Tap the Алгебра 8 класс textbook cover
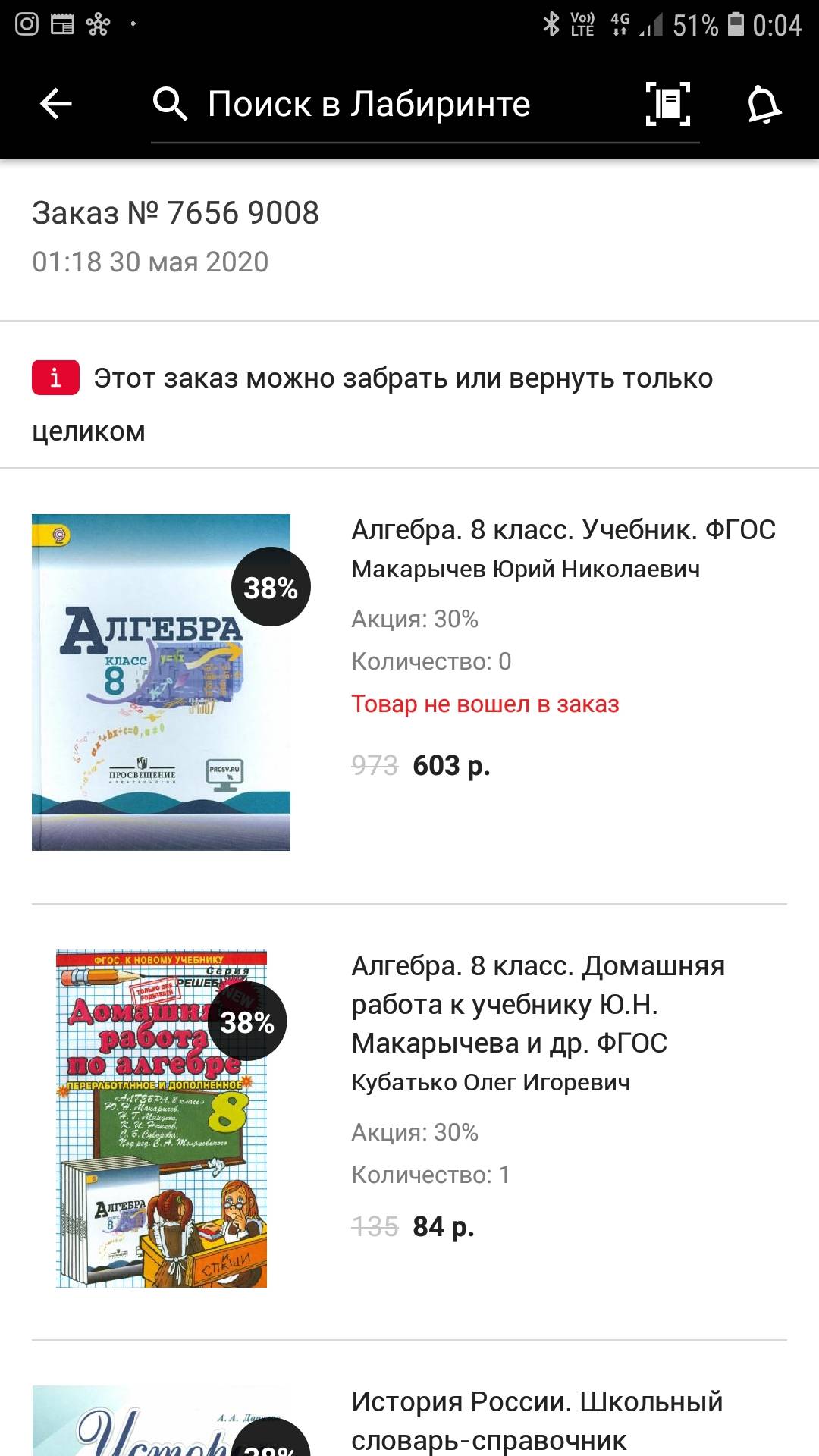The image size is (819, 1456). [161, 682]
